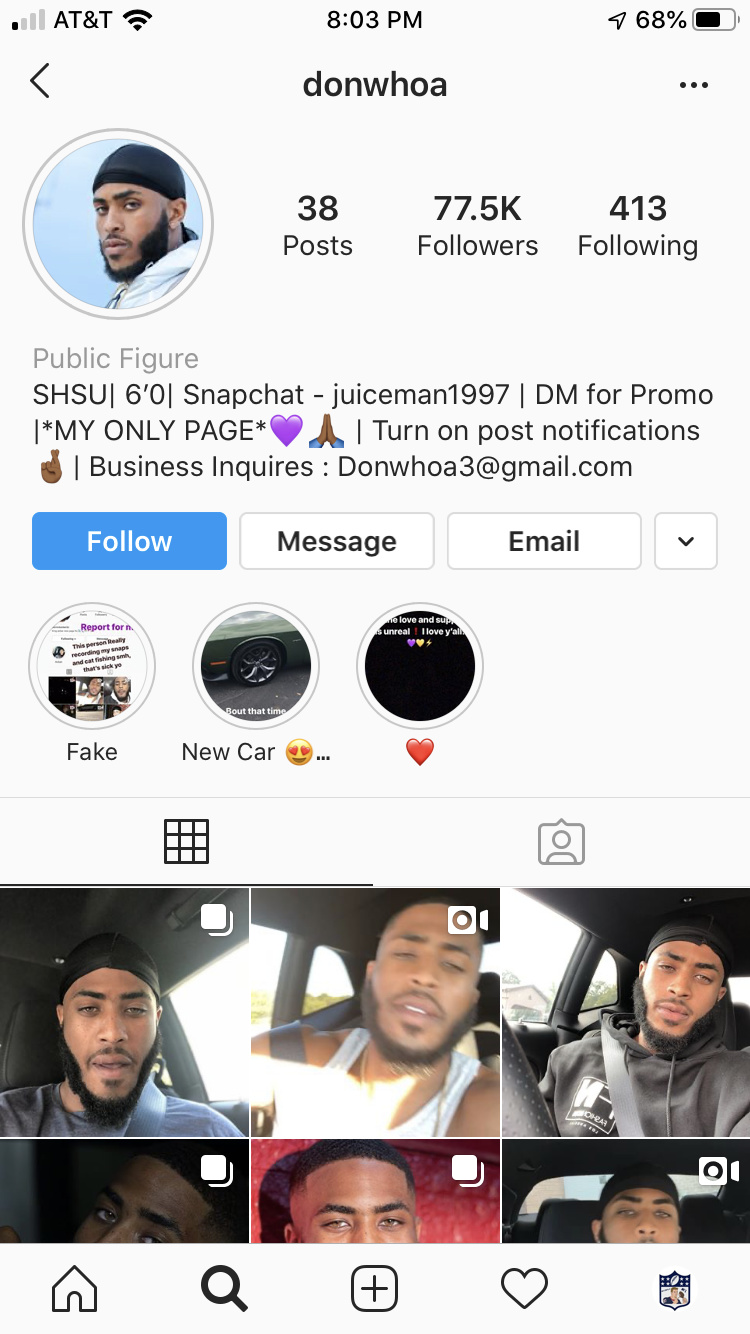
Task: Open the Fake story highlight
Action: (92, 666)
